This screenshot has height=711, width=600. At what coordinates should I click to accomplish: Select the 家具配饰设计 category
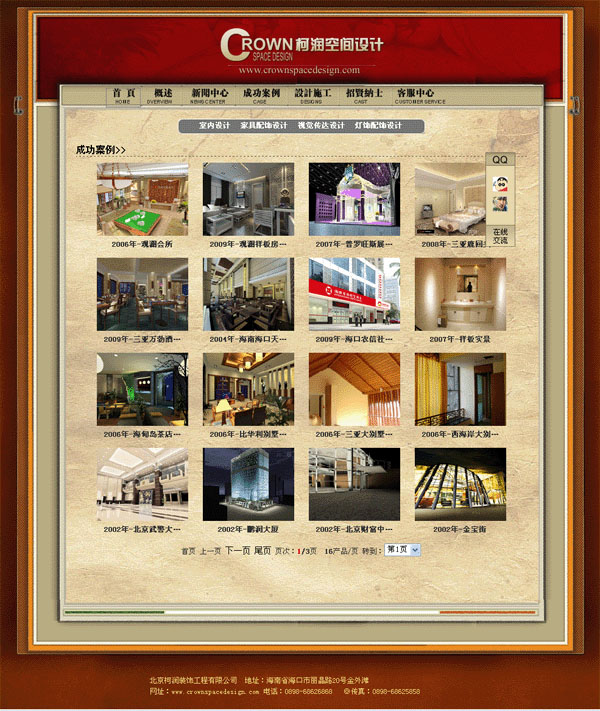point(263,126)
